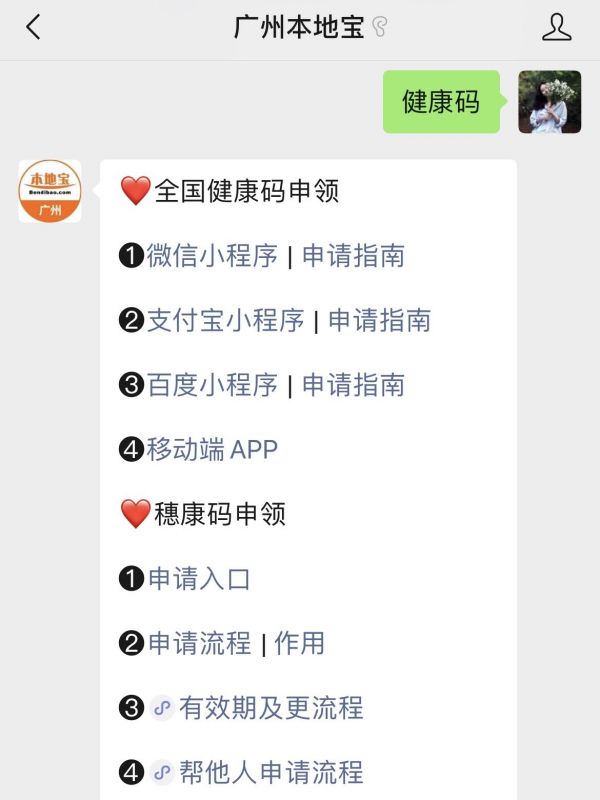This screenshot has width=600, height=800.
Task: Open 申请指南 beside 支付宝小程序
Action: [x=379, y=321]
